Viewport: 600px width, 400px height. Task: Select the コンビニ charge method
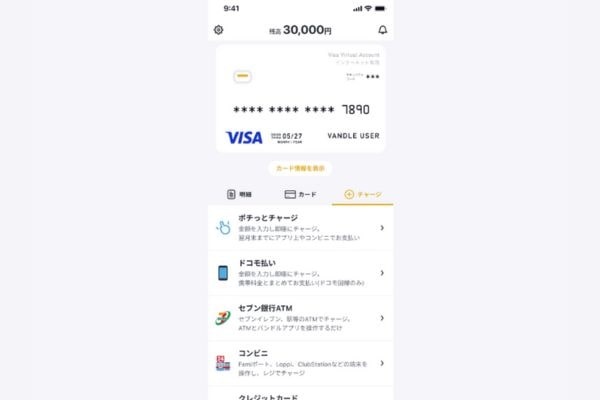pos(300,363)
